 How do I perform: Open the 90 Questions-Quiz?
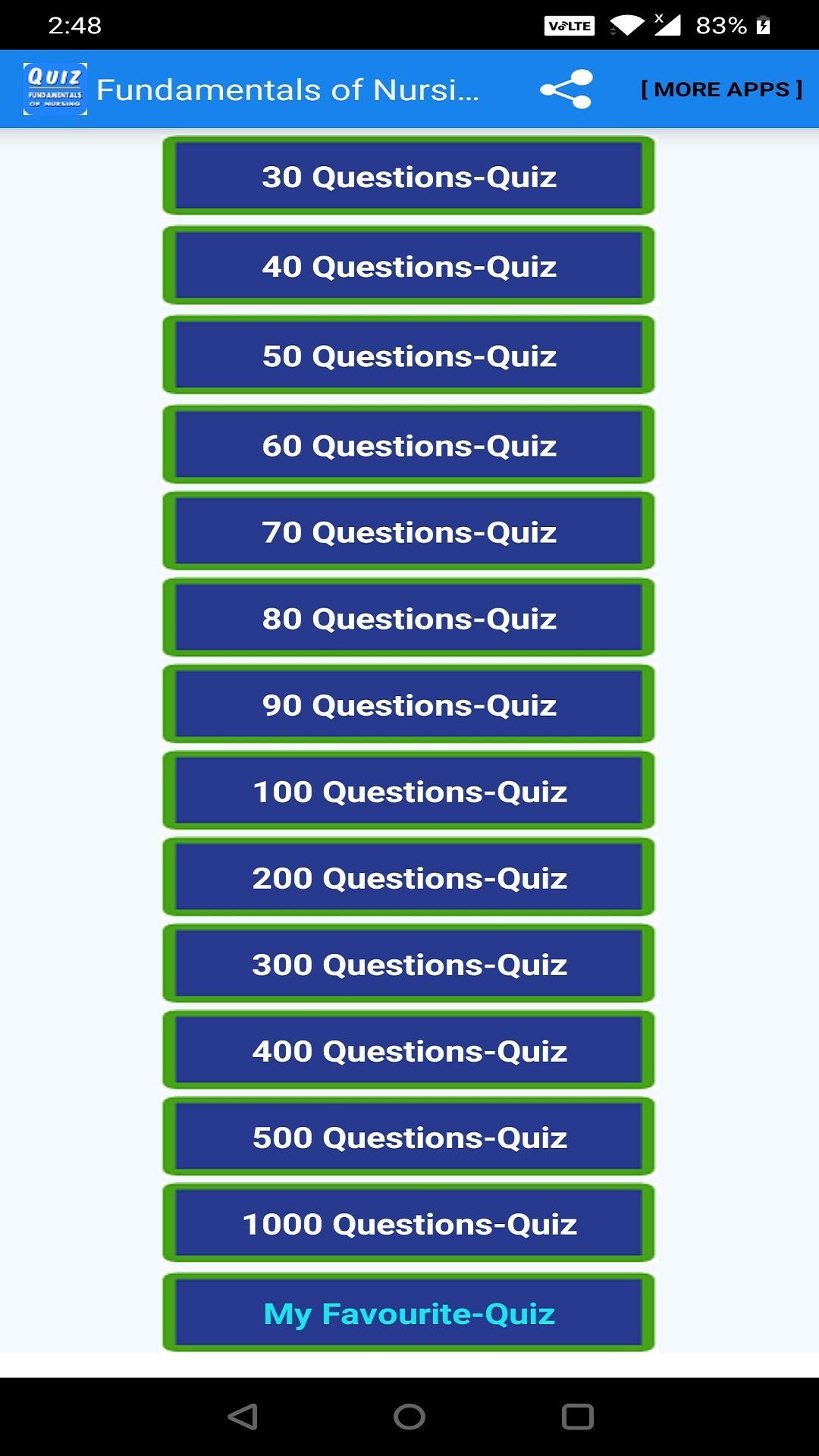tap(409, 704)
